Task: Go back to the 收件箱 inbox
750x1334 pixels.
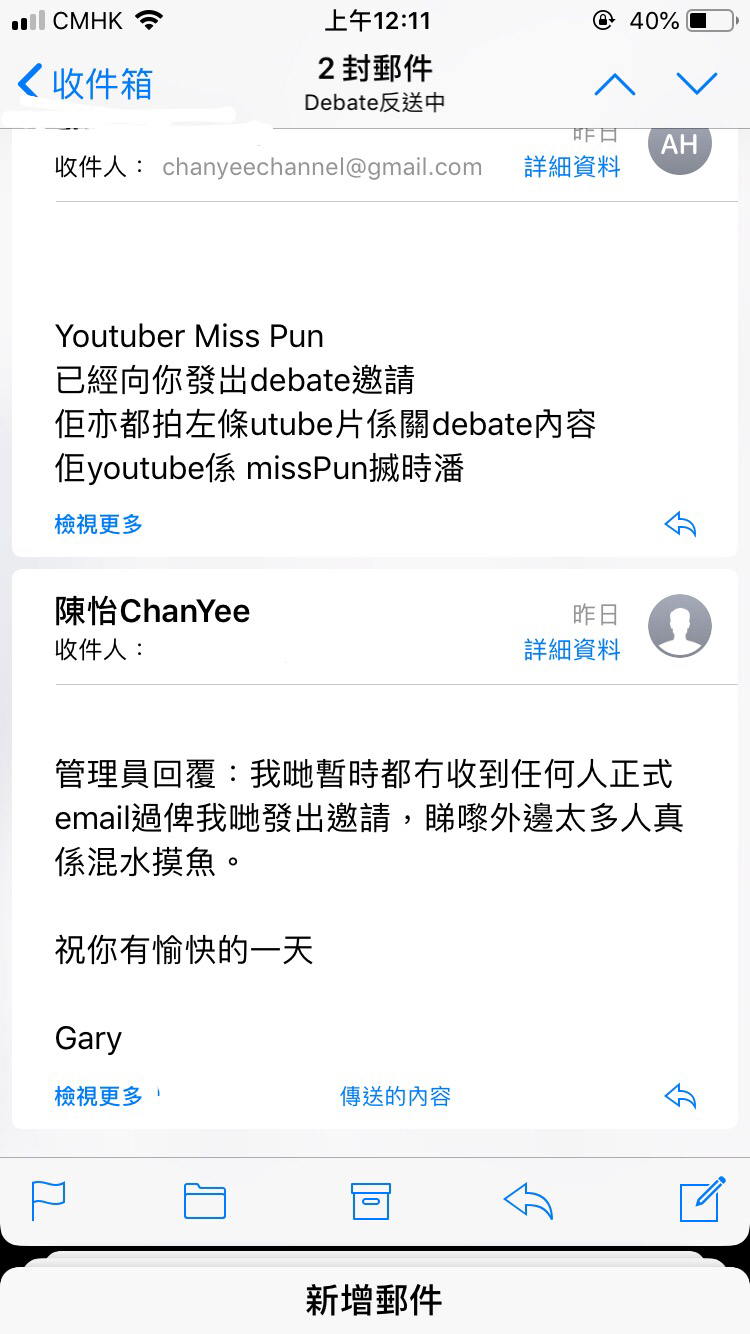Action: click(x=85, y=84)
